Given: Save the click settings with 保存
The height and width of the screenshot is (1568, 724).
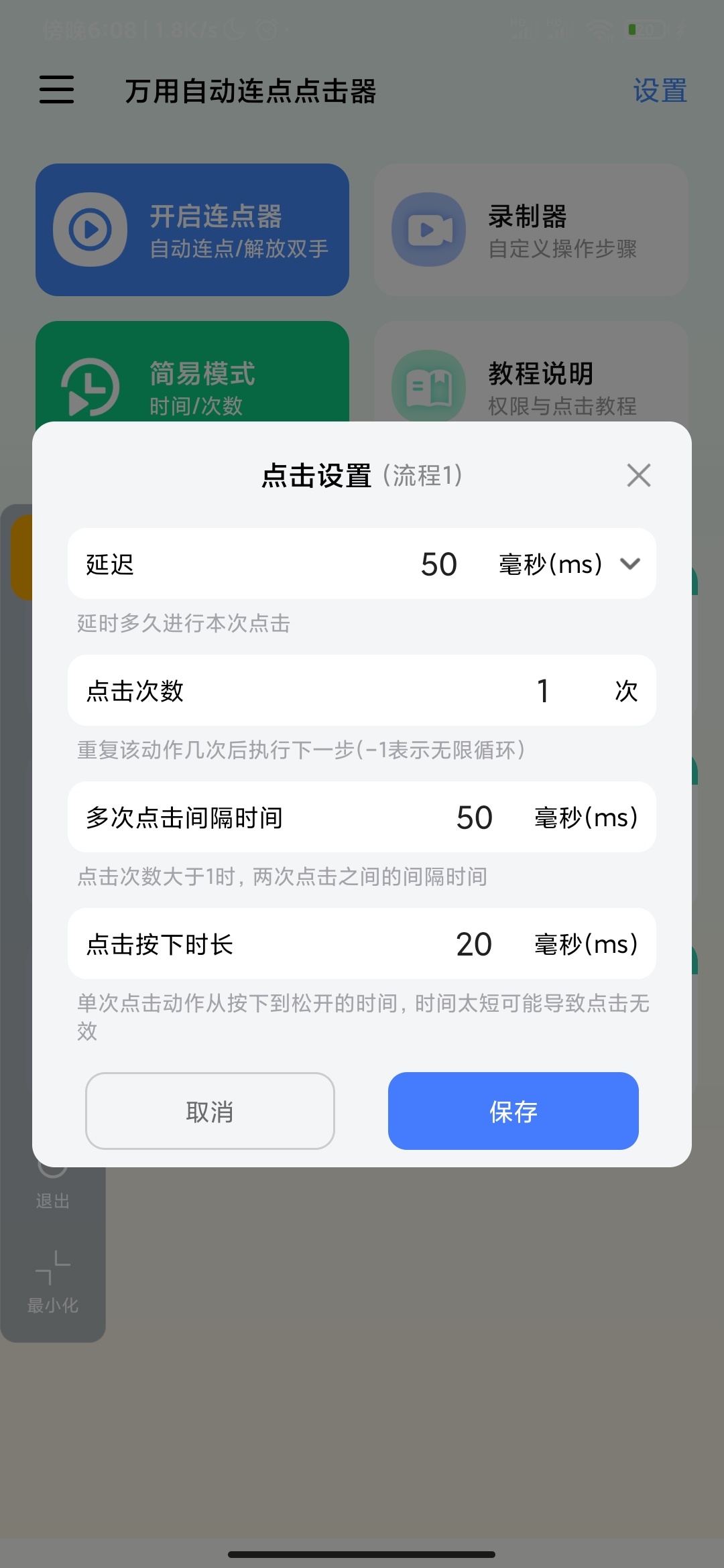Looking at the screenshot, I should pyautogui.click(x=513, y=1111).
